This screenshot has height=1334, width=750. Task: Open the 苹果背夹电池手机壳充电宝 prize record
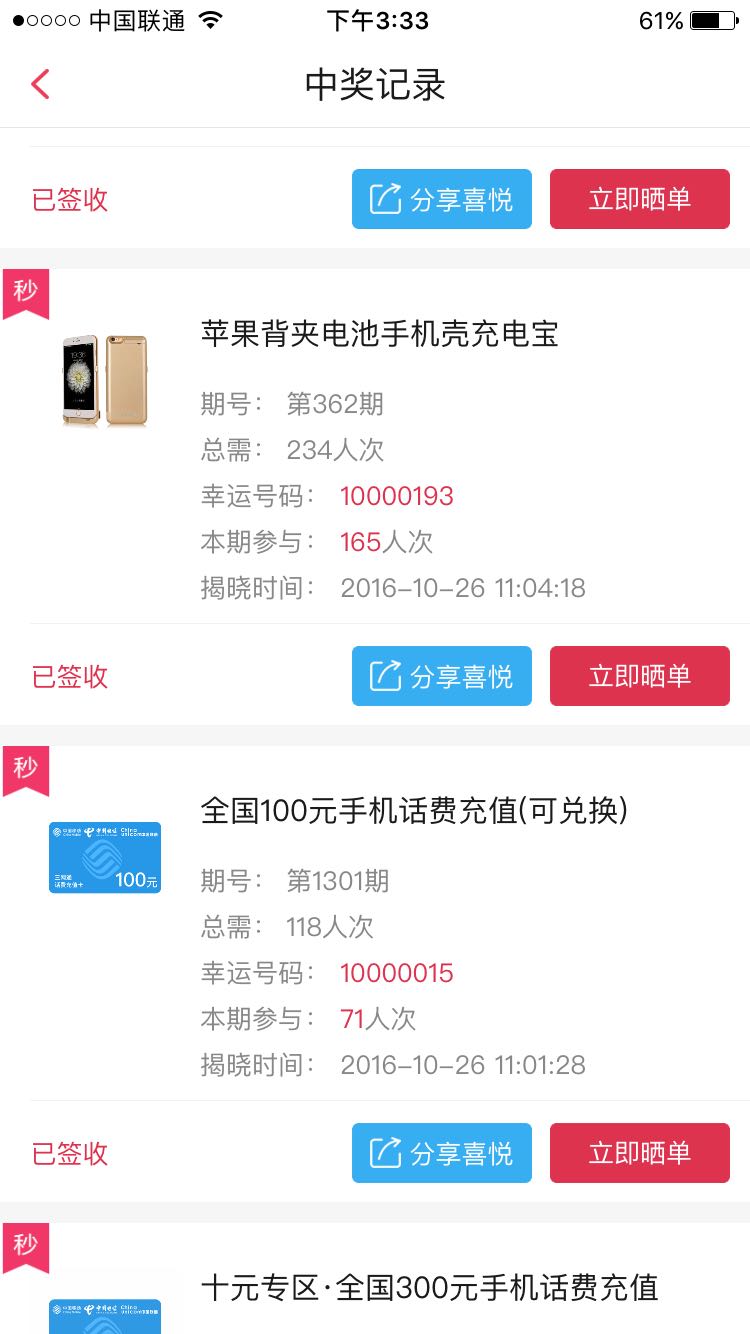[x=375, y=446]
